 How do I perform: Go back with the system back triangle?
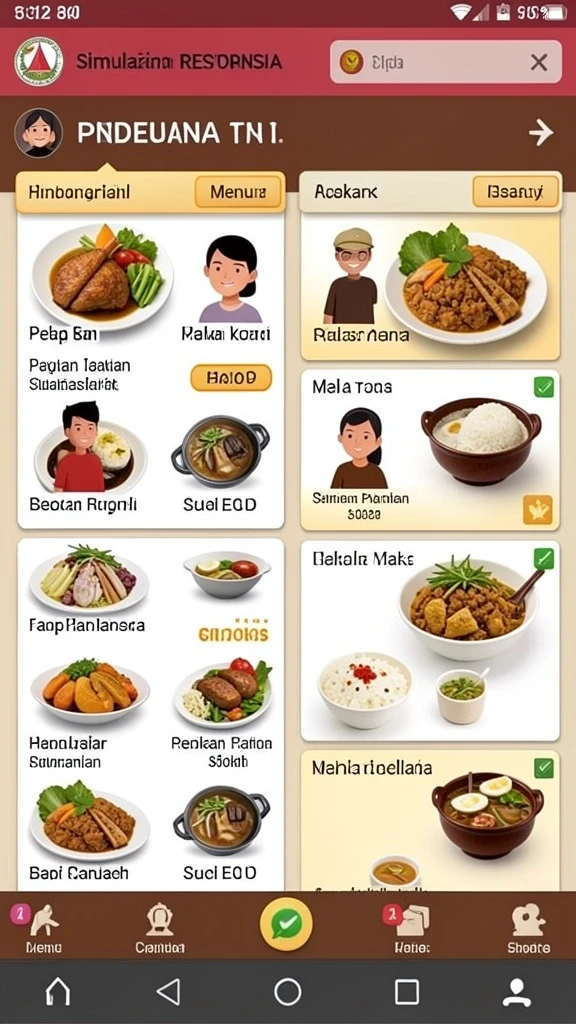169,992
